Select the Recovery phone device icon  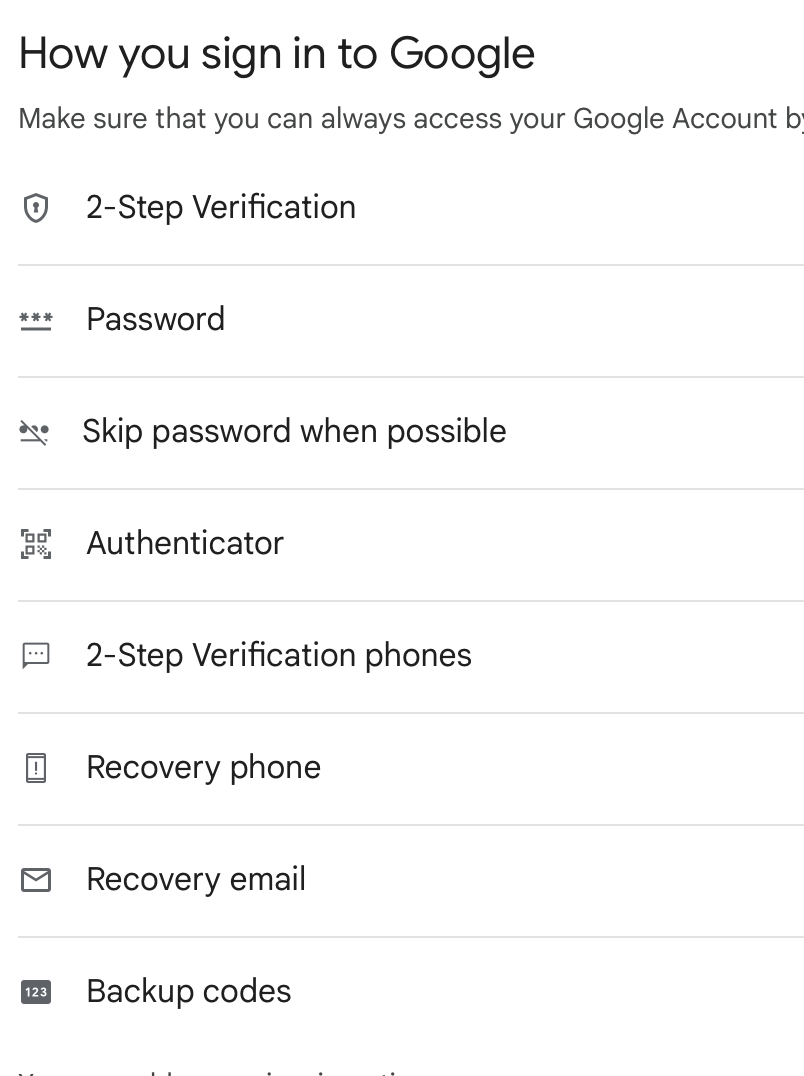point(36,767)
